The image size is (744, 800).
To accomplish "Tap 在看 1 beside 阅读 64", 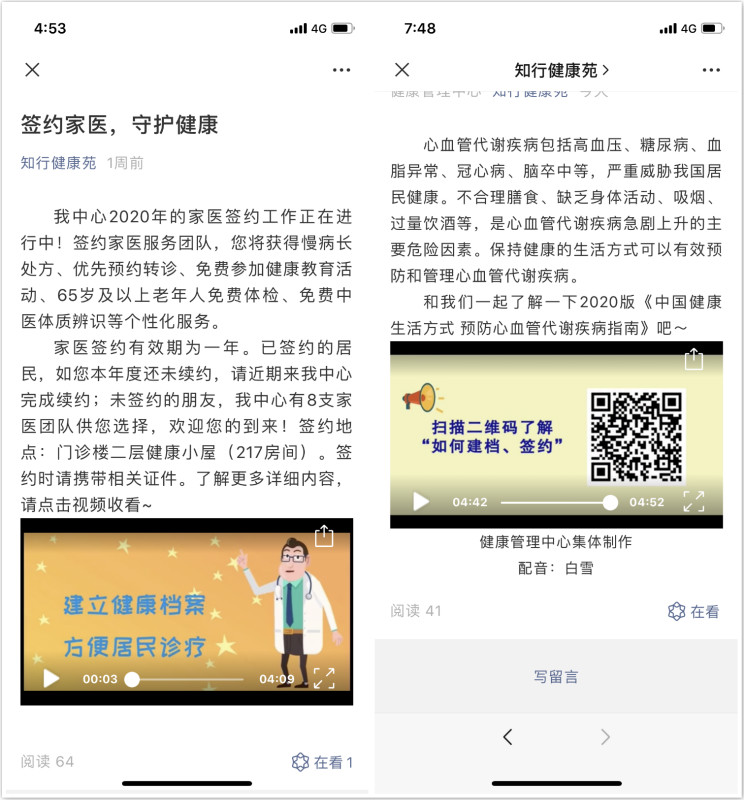I will (322, 762).
